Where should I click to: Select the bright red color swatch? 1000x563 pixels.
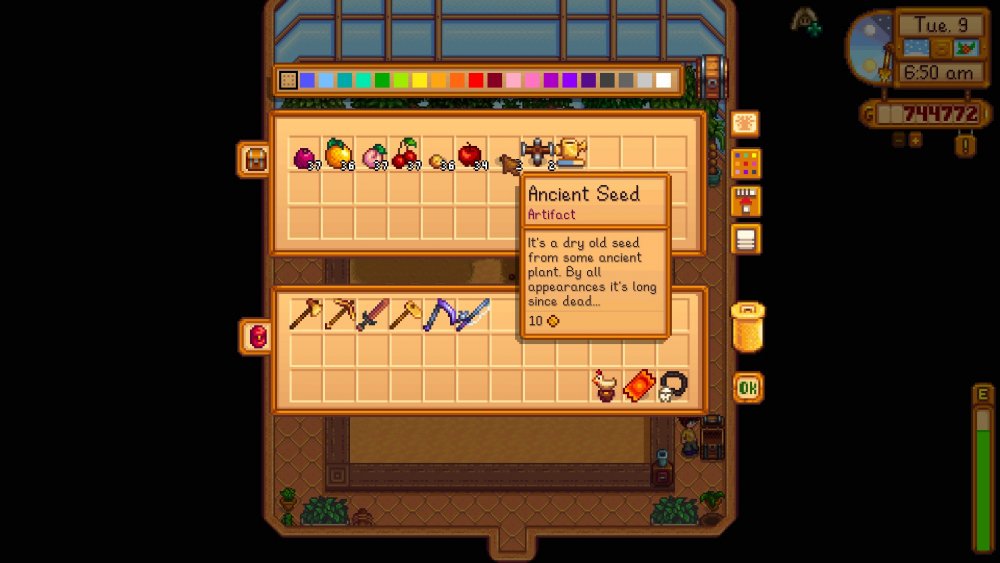pyautogui.click(x=476, y=80)
